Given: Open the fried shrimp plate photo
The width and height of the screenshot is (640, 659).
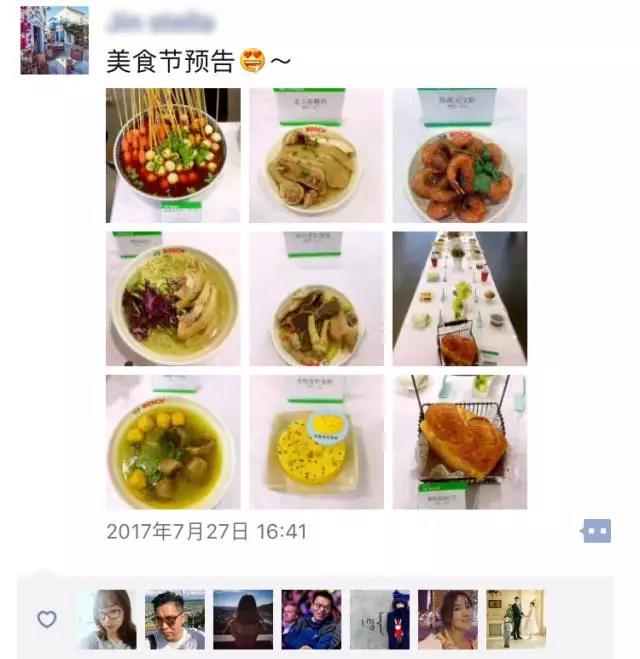Looking at the screenshot, I should click(459, 155).
